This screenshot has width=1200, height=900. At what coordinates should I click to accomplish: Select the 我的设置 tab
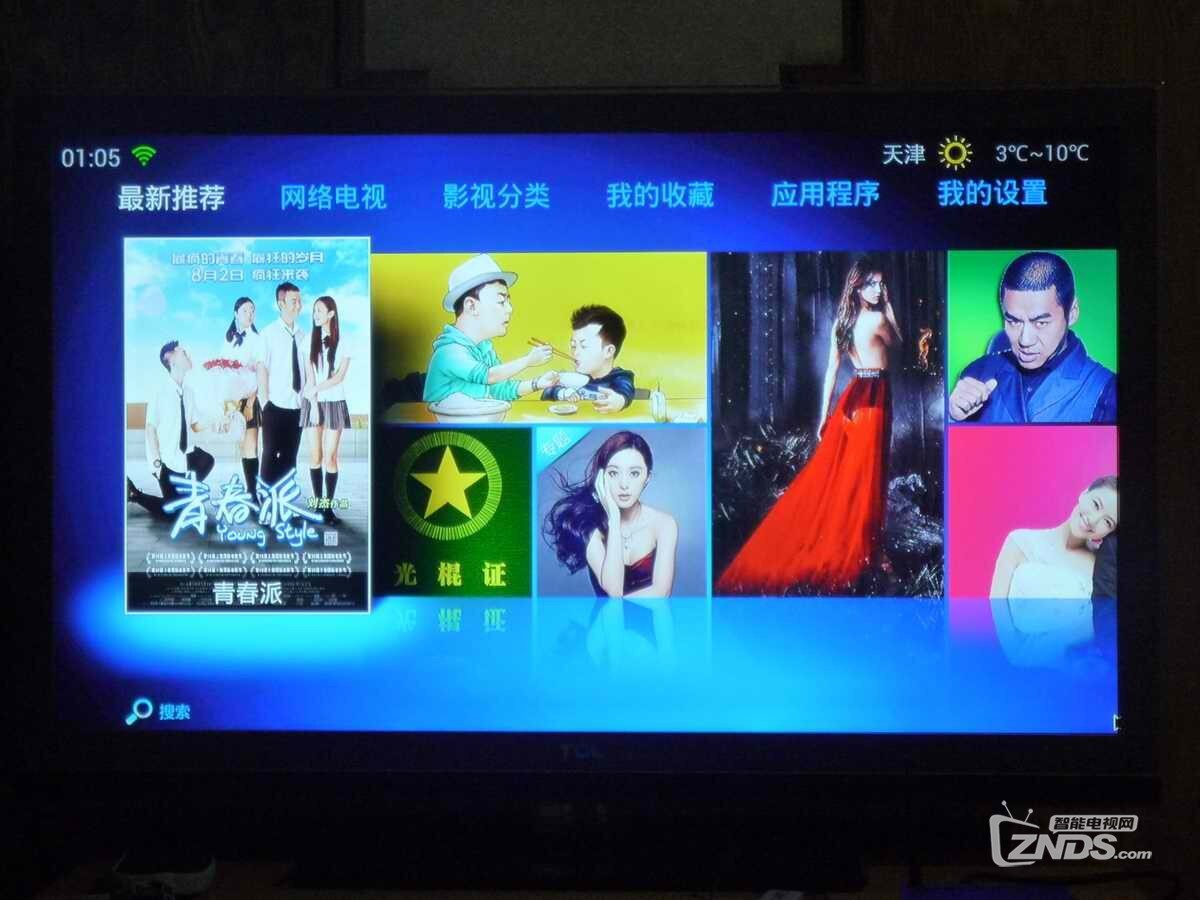tap(992, 192)
